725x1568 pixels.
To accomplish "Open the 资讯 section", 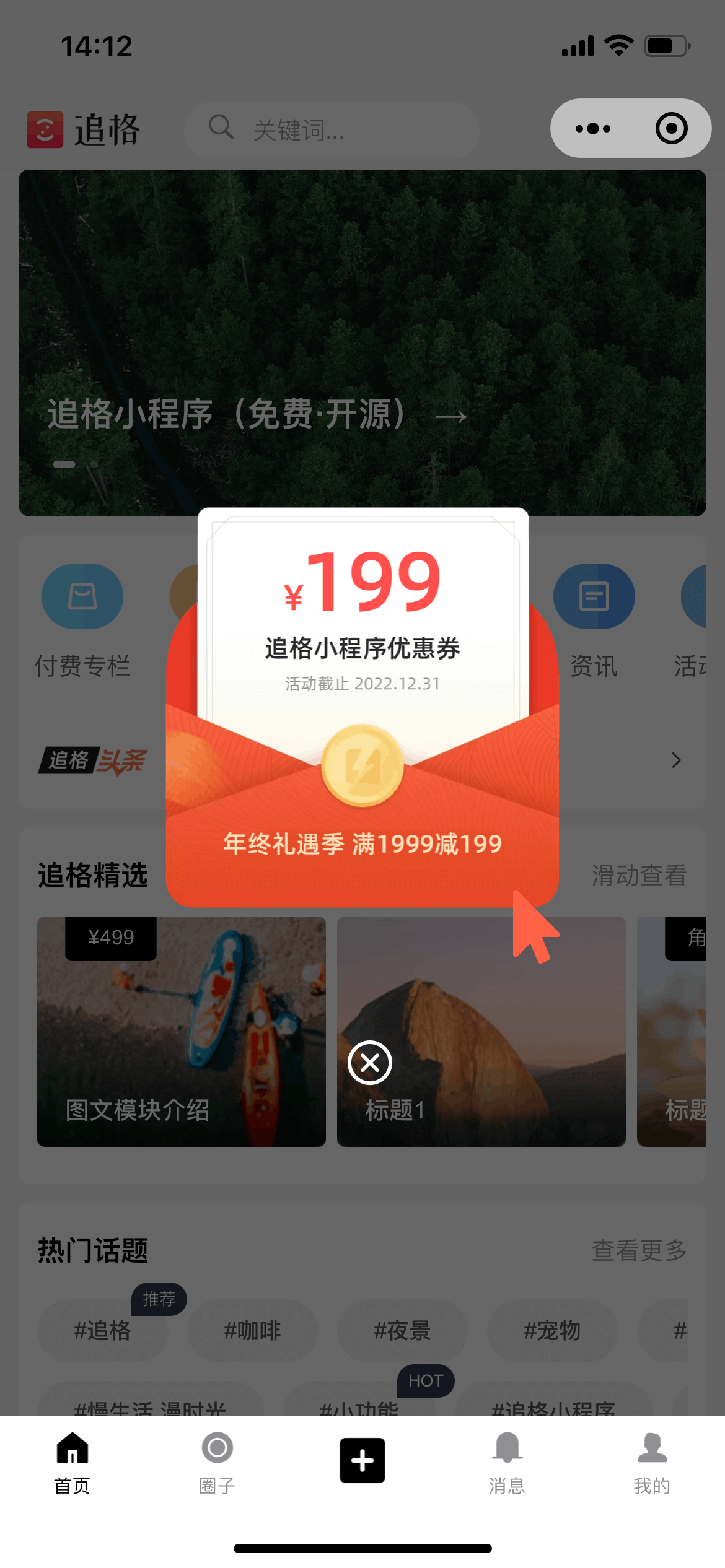I will [594, 619].
